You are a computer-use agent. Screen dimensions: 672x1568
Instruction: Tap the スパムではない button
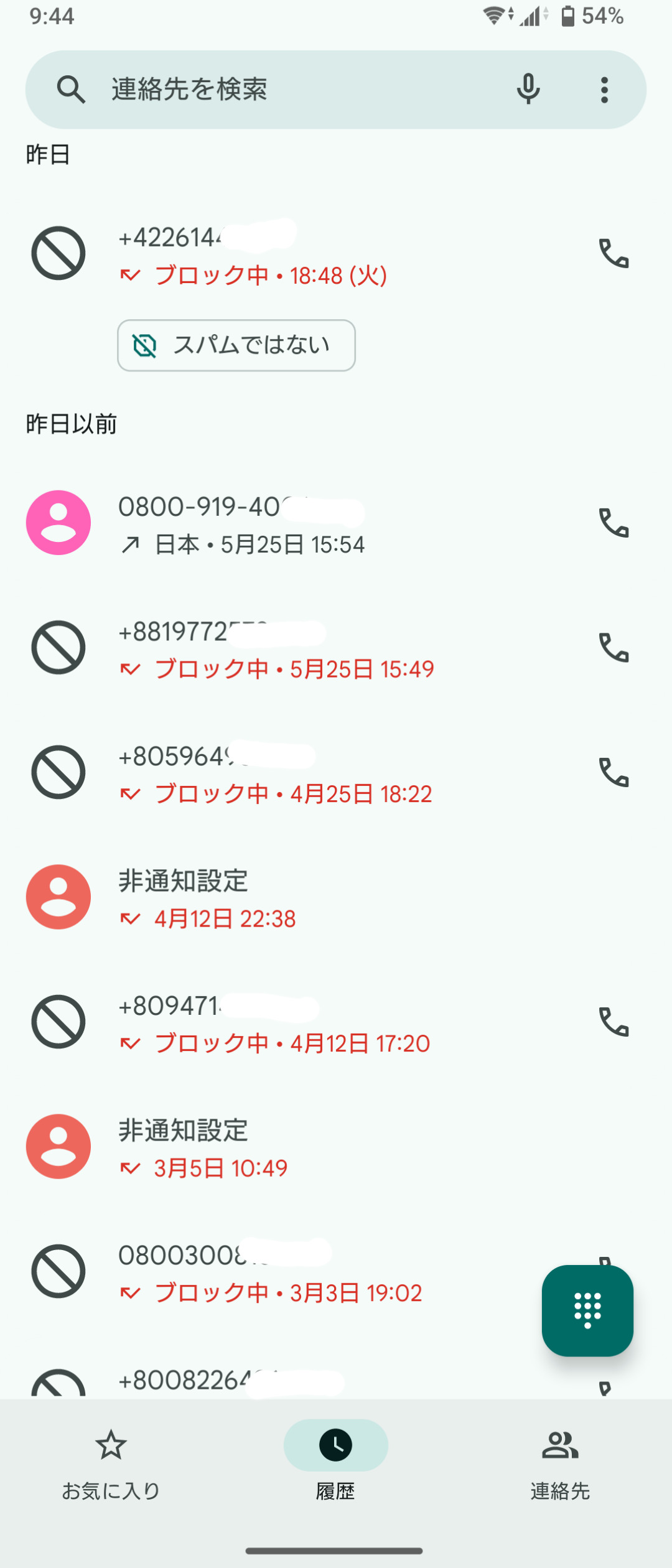pyautogui.click(x=236, y=345)
